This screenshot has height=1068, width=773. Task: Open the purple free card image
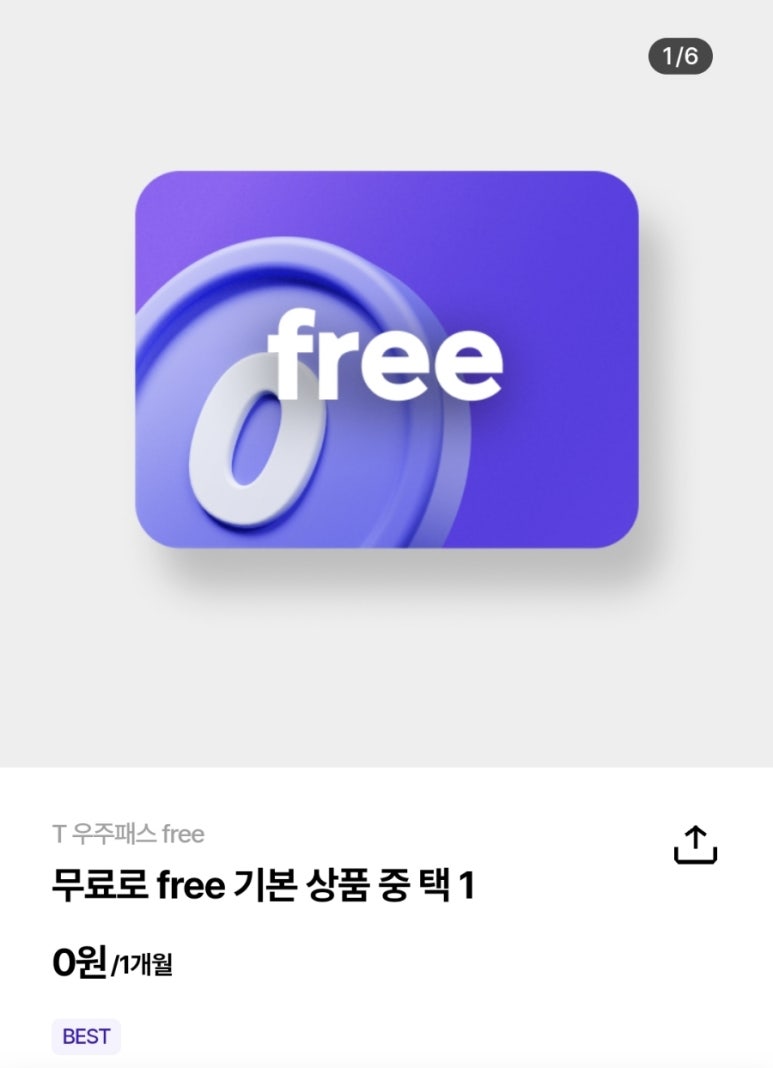[x=386, y=359]
